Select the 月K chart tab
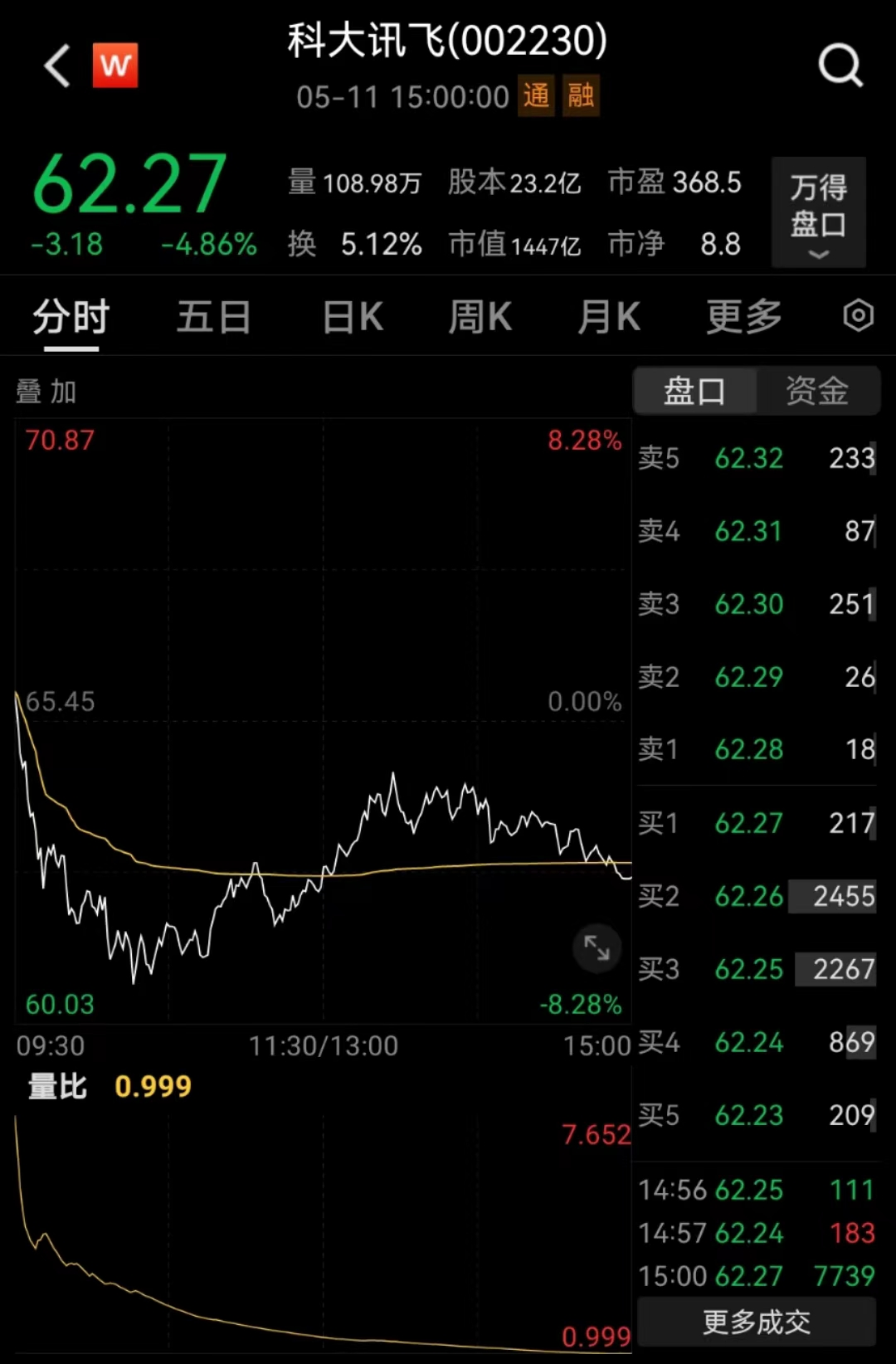The image size is (896, 1364). (608, 317)
